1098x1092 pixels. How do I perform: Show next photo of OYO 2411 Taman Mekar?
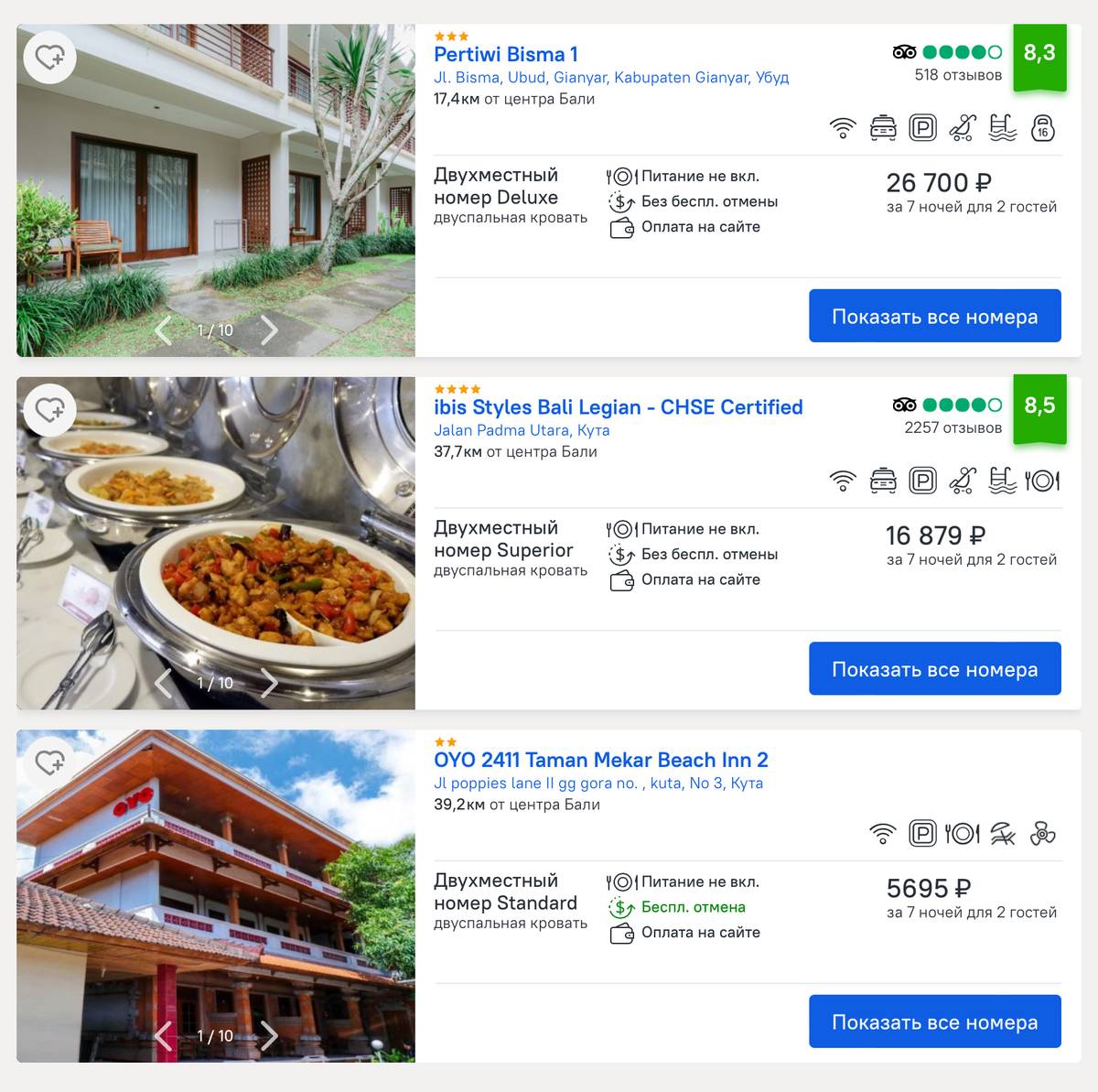269,1035
